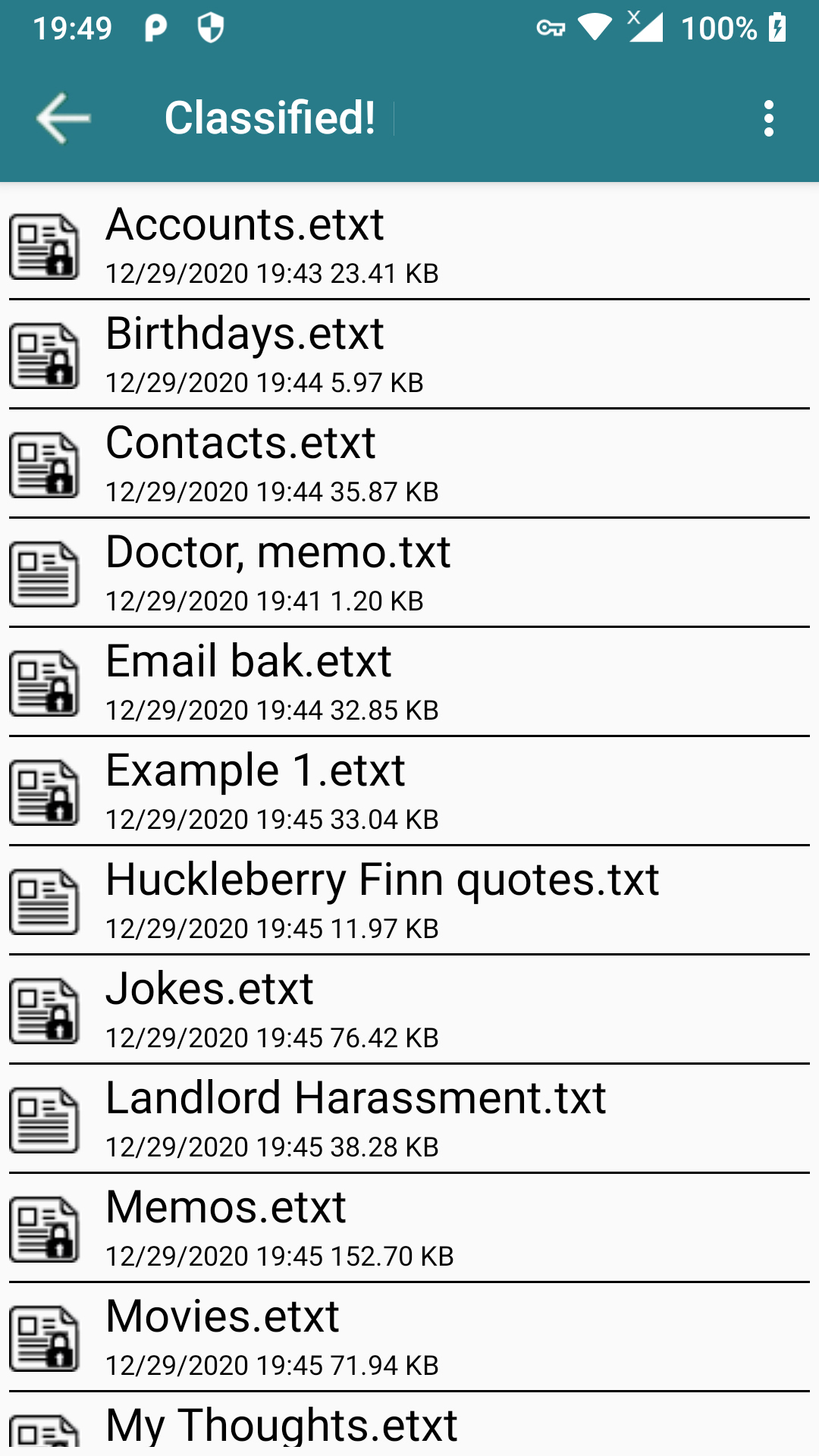819x1456 pixels.
Task: Open the Email bak.etxt file
Action: 409,682
